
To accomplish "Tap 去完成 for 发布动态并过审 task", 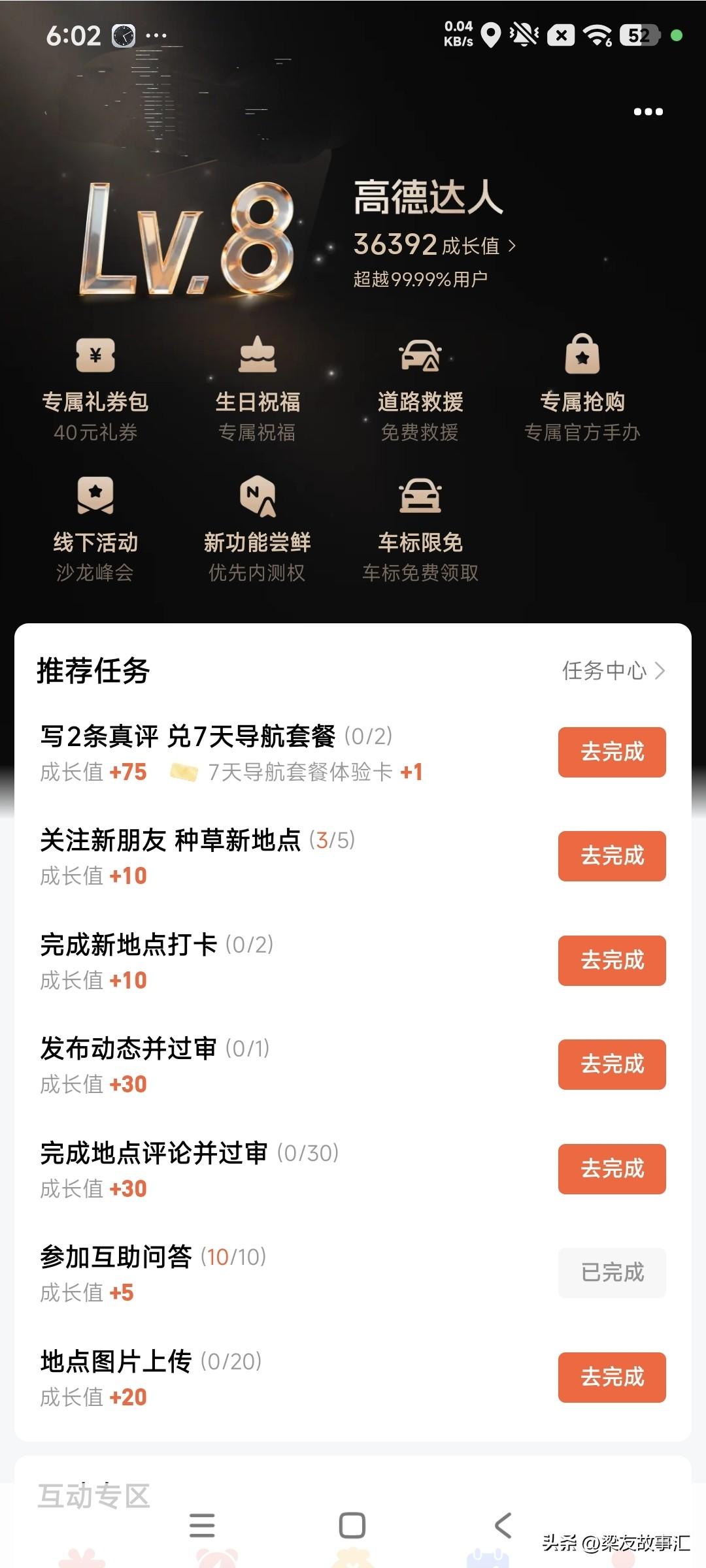I will click(x=611, y=1065).
